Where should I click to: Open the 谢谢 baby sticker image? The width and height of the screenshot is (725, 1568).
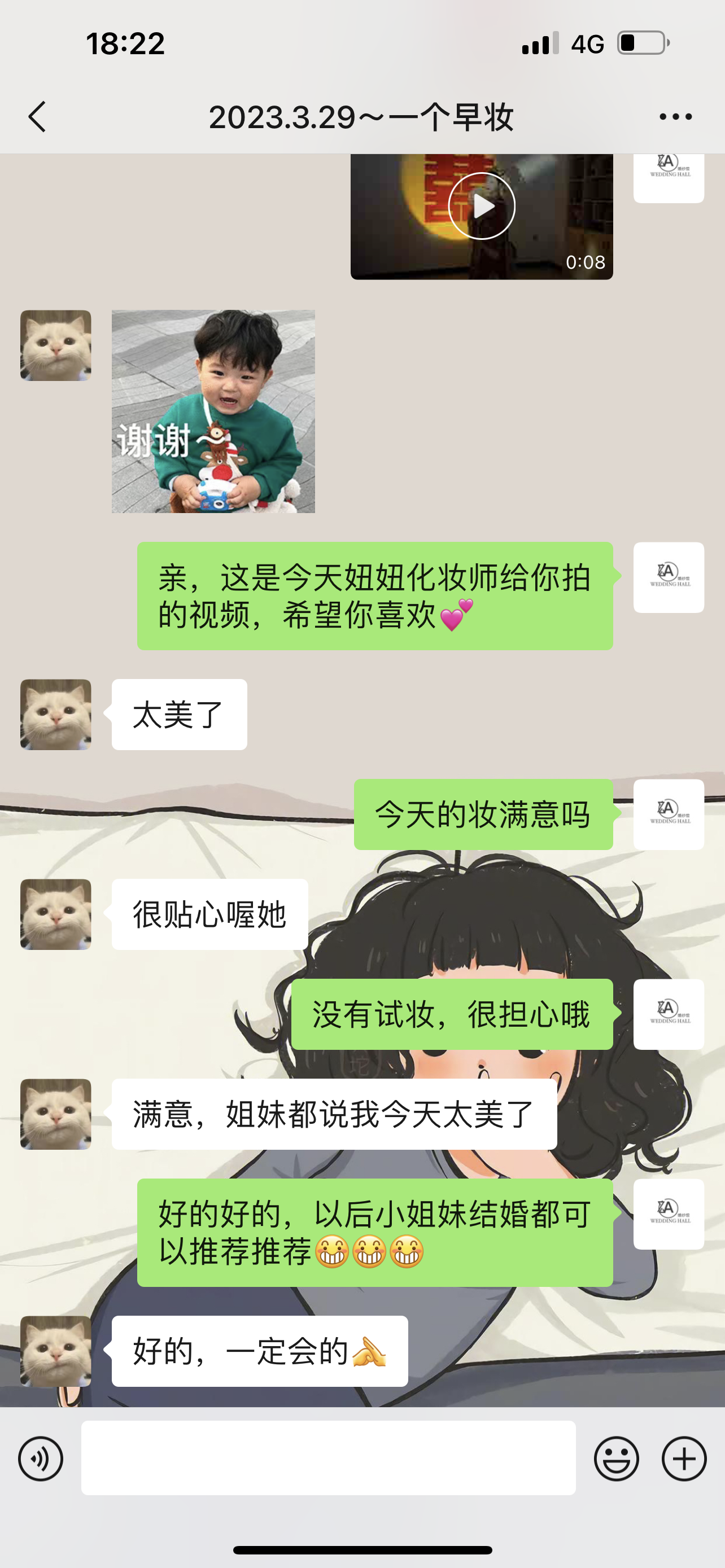213,411
